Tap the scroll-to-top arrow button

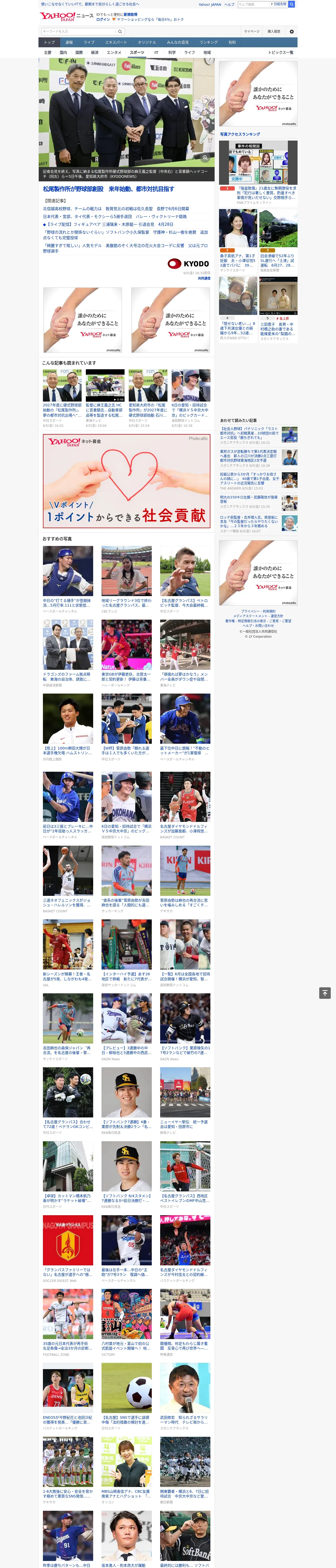pos(325,993)
